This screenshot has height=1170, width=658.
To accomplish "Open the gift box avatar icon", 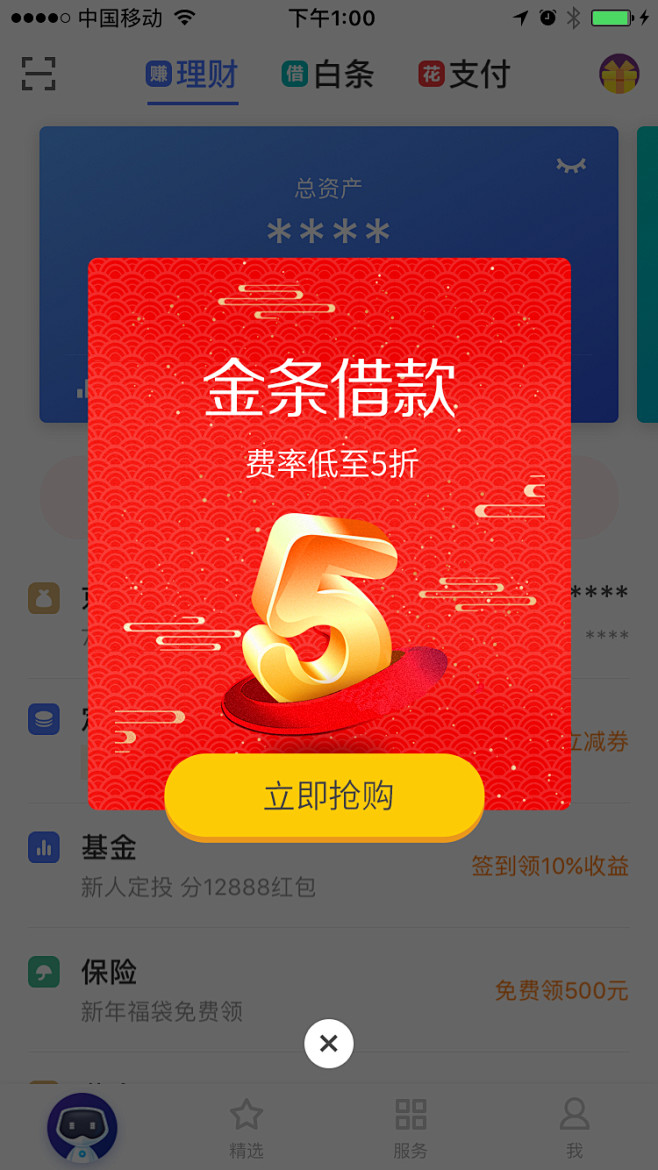I will (x=619, y=73).
